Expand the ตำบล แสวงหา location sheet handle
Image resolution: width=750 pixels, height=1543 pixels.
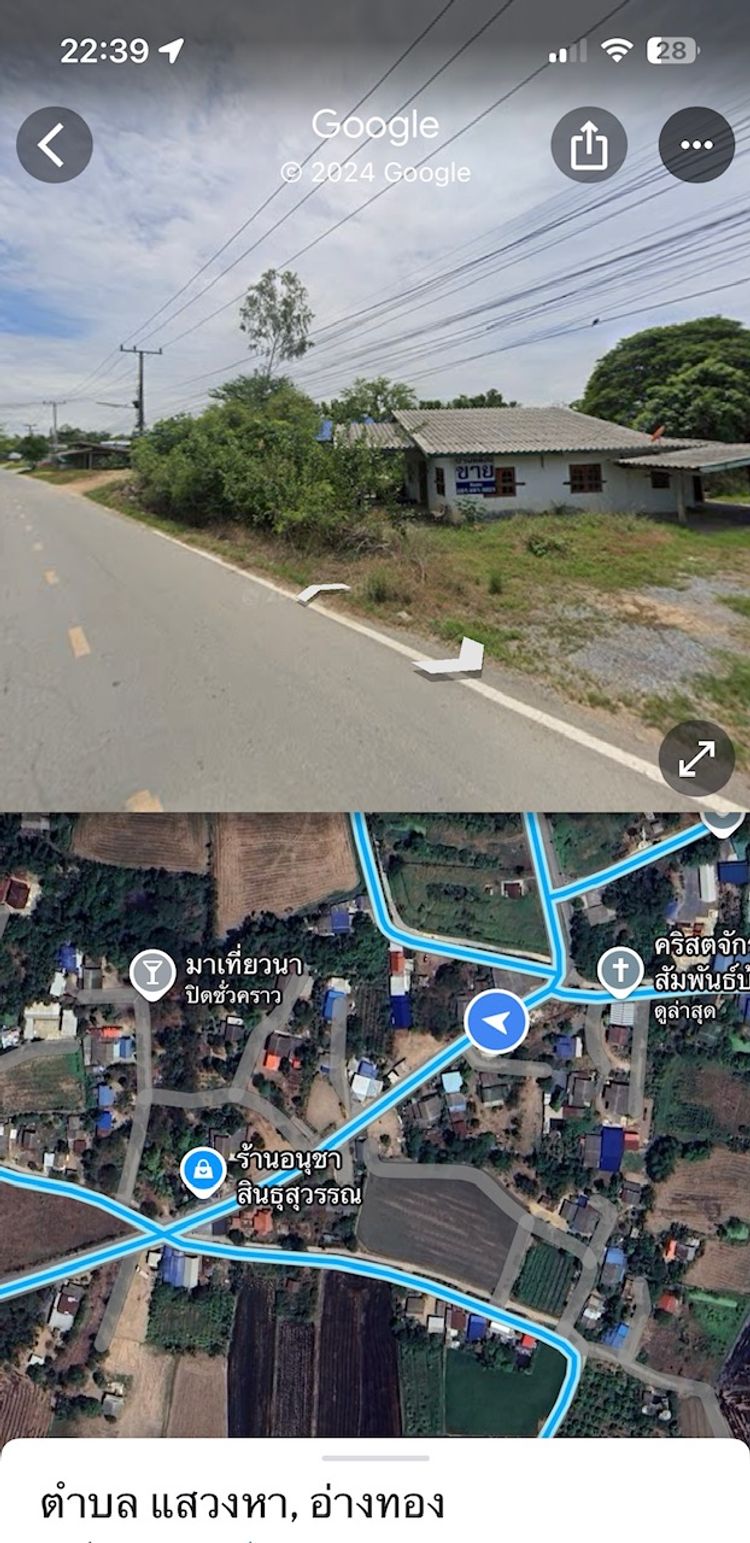click(375, 1458)
